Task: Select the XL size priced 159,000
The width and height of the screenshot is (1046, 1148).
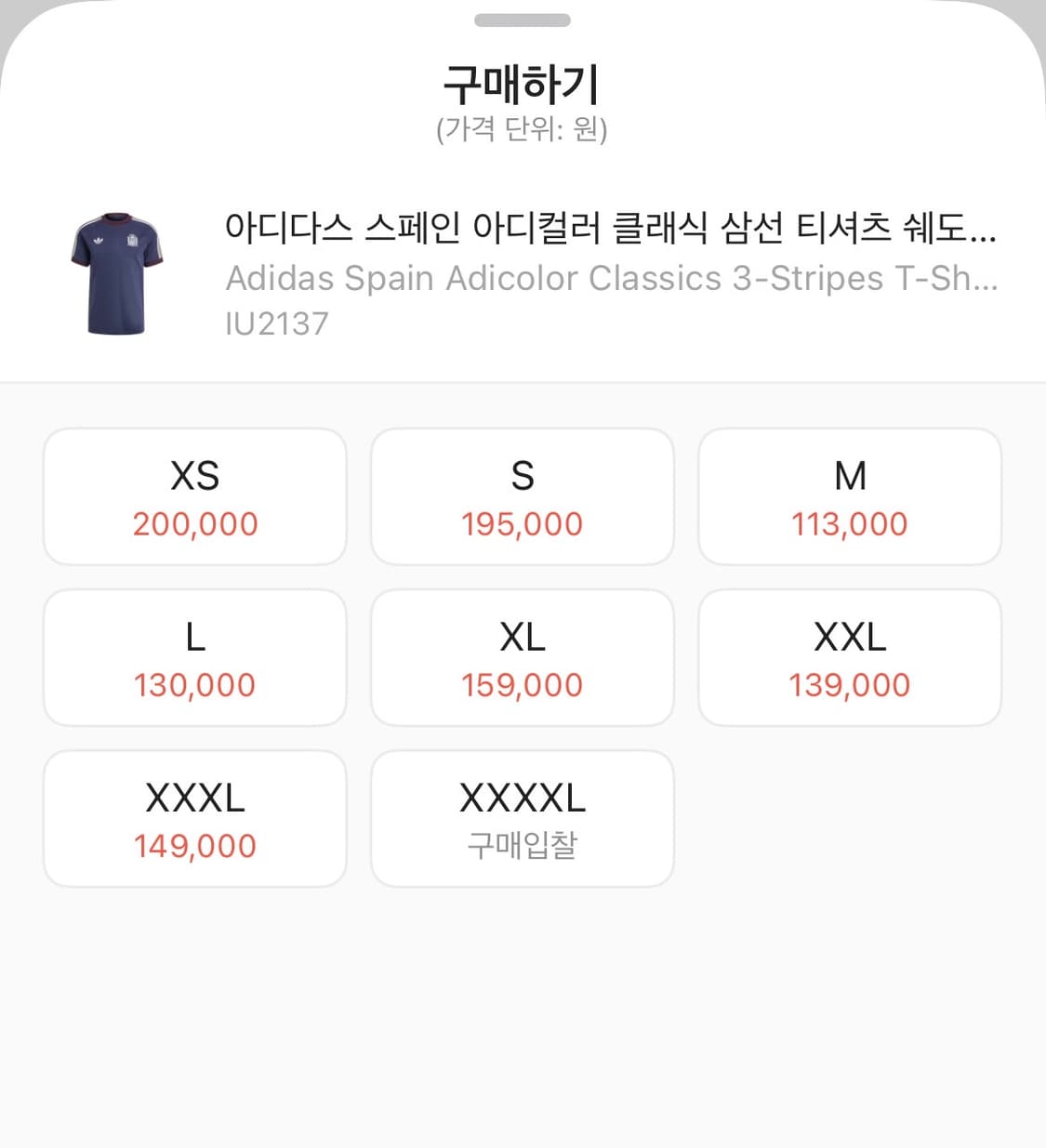Action: click(523, 657)
